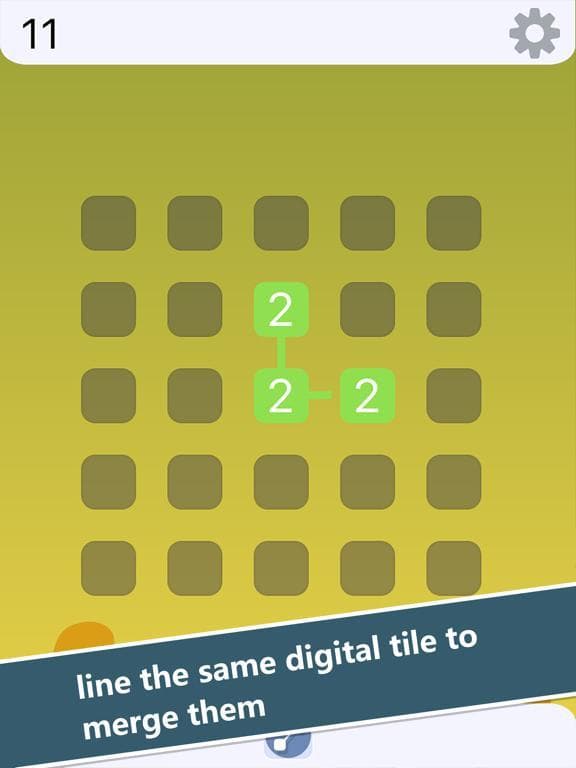Open the settings gear

534,33
